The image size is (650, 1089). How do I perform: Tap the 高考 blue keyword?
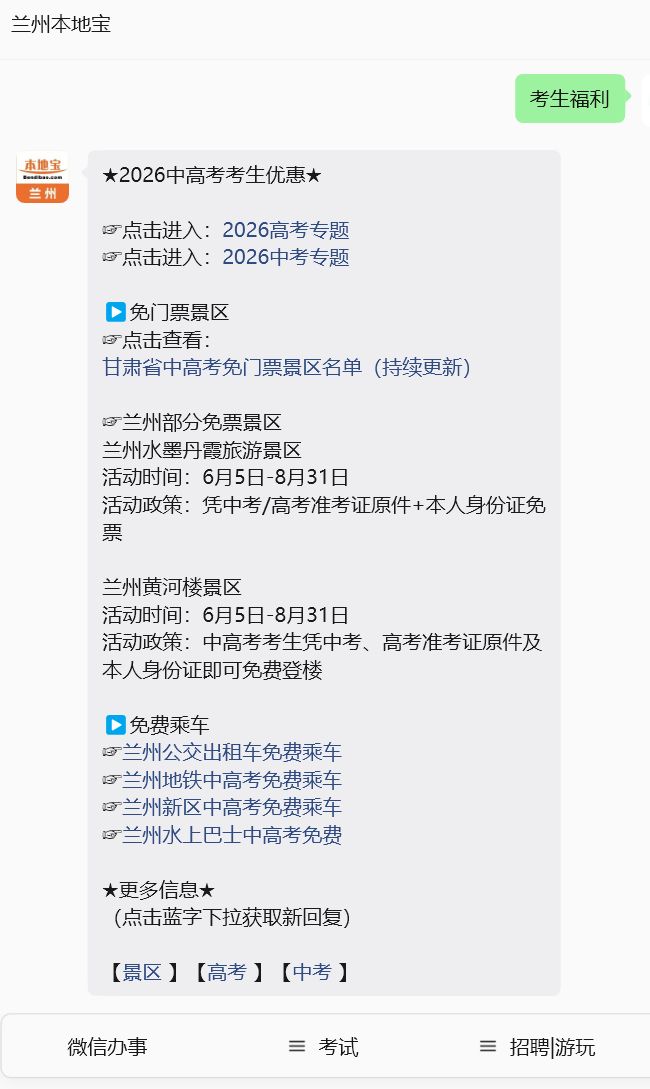pyautogui.click(x=227, y=972)
